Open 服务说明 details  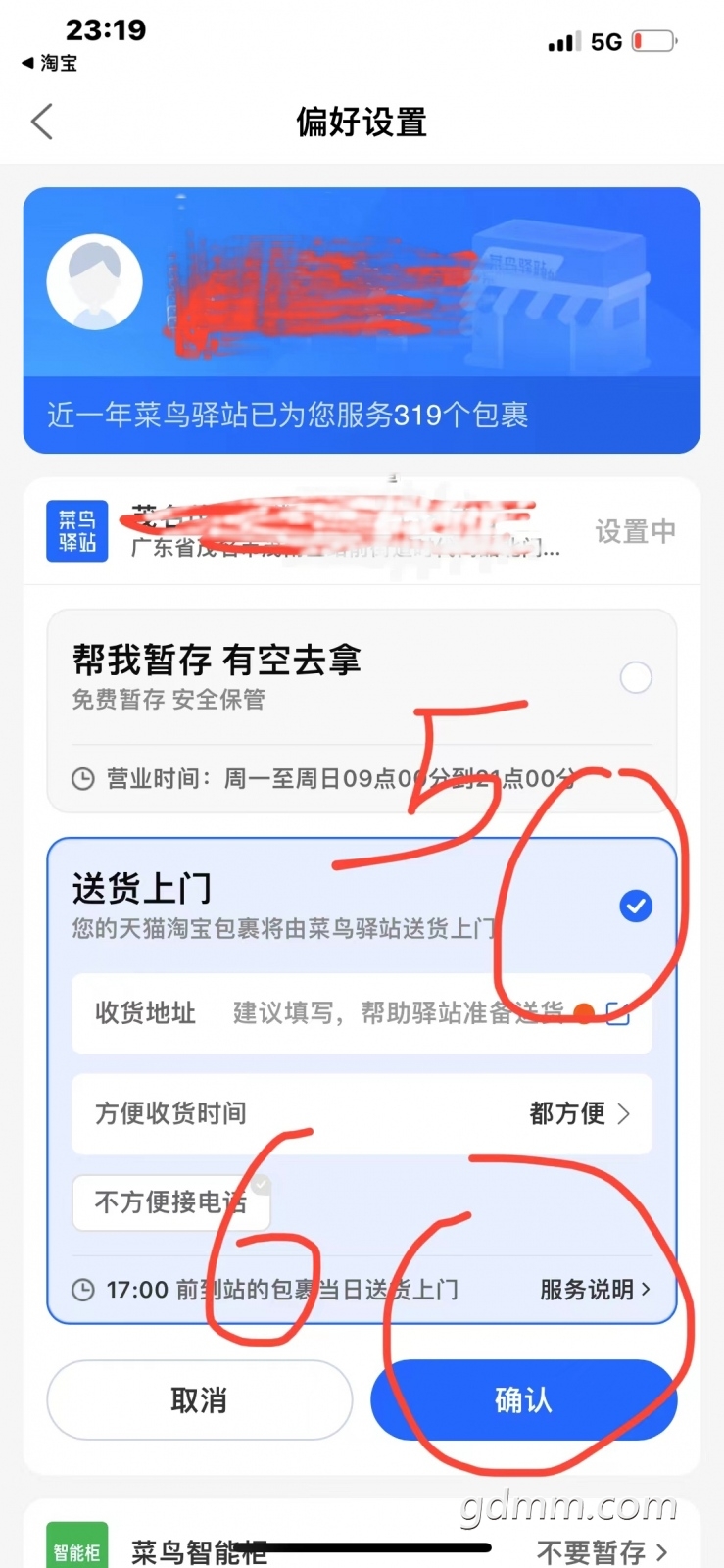594,1290
